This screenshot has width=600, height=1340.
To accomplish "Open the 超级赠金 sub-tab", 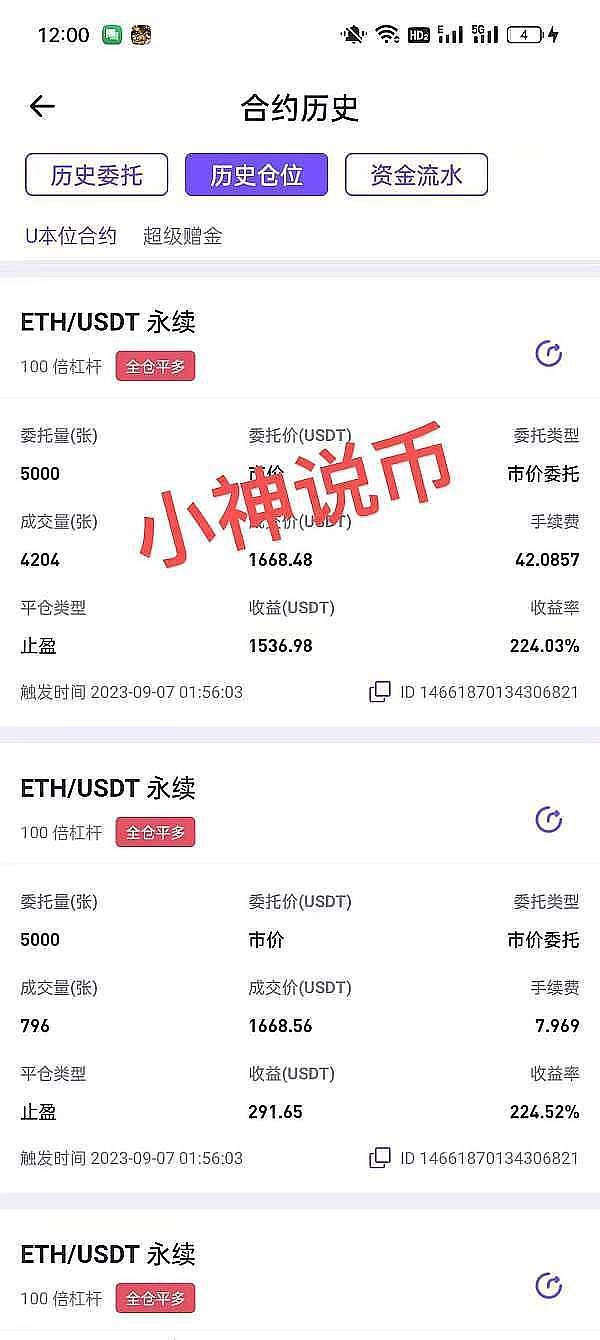I will pyautogui.click(x=182, y=236).
